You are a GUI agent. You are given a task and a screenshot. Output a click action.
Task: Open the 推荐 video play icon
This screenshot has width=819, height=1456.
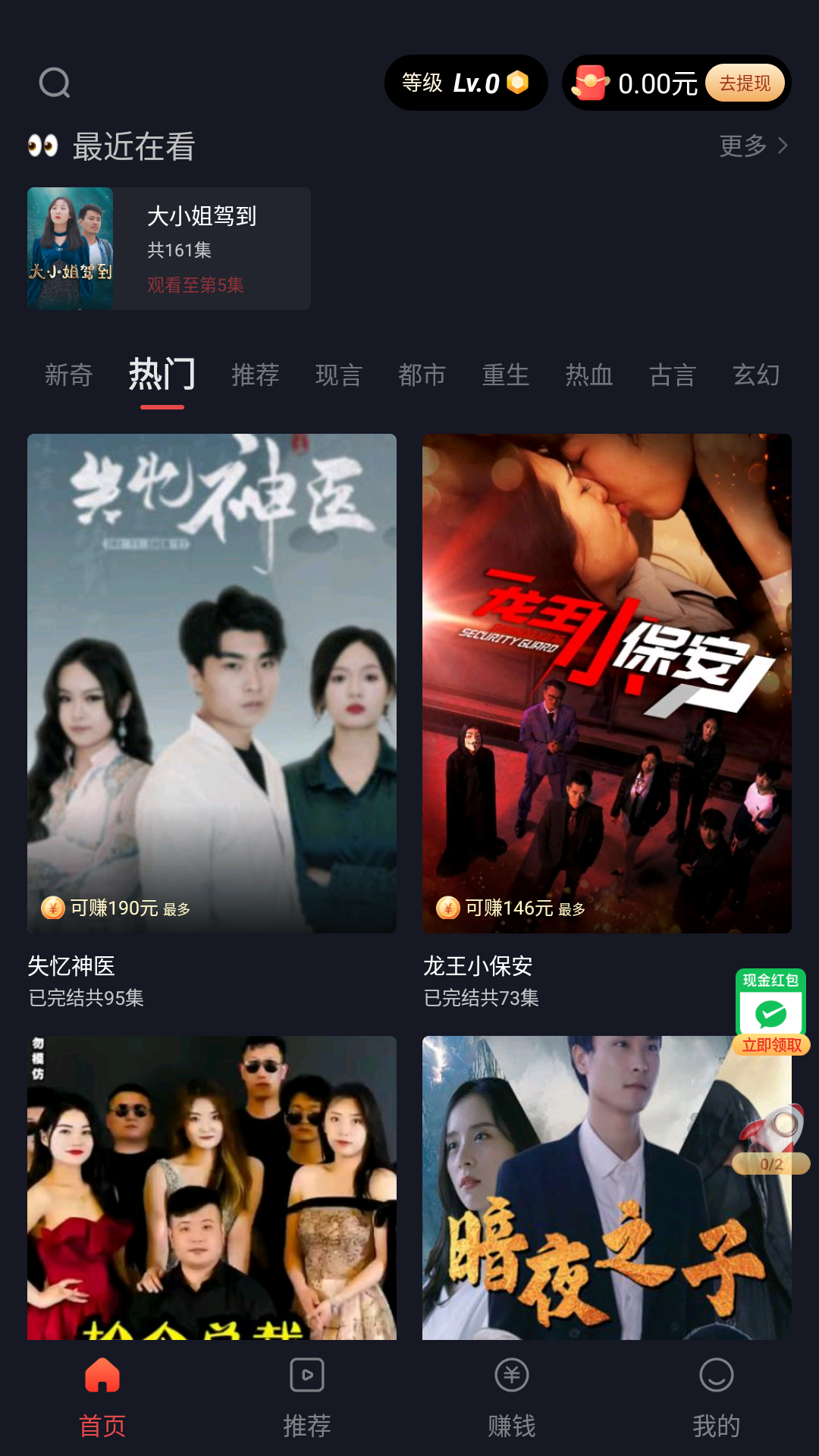[x=307, y=1375]
